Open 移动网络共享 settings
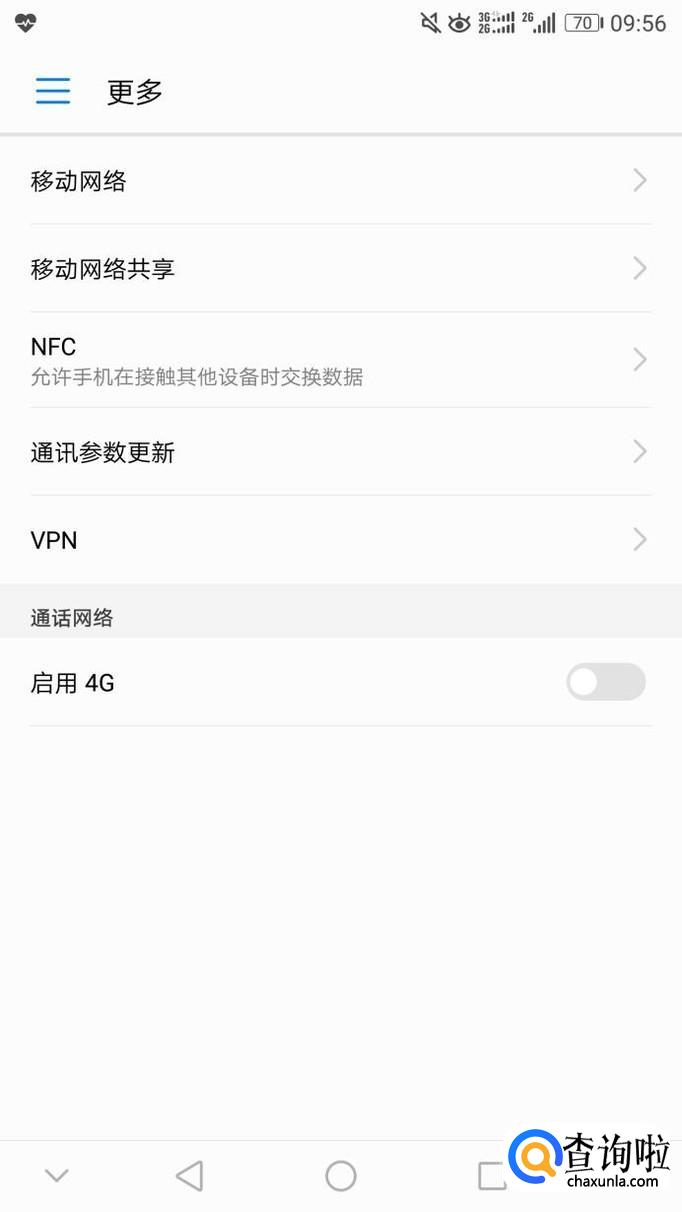Image resolution: width=682 pixels, height=1212 pixels. tap(340, 269)
